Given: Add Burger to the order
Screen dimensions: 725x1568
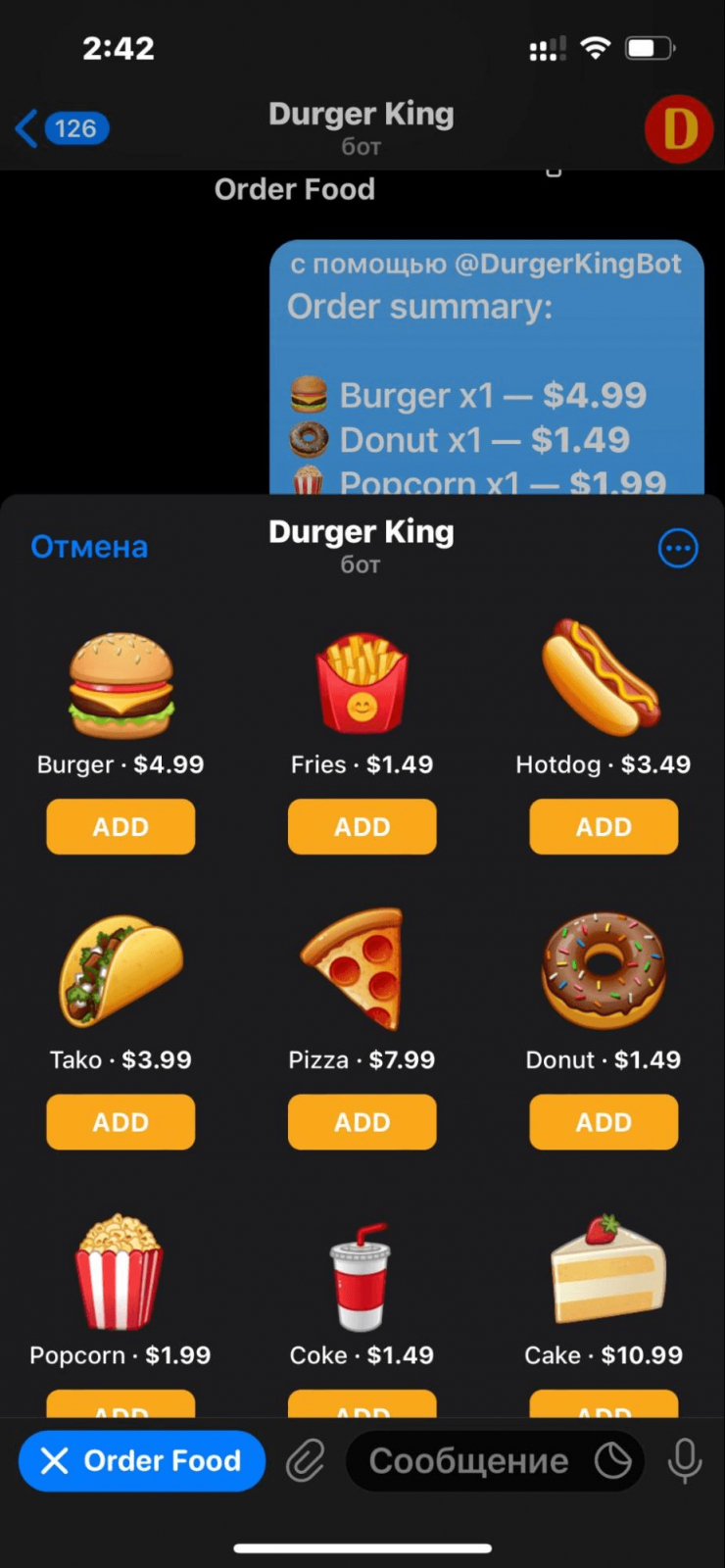Looking at the screenshot, I should [x=121, y=827].
